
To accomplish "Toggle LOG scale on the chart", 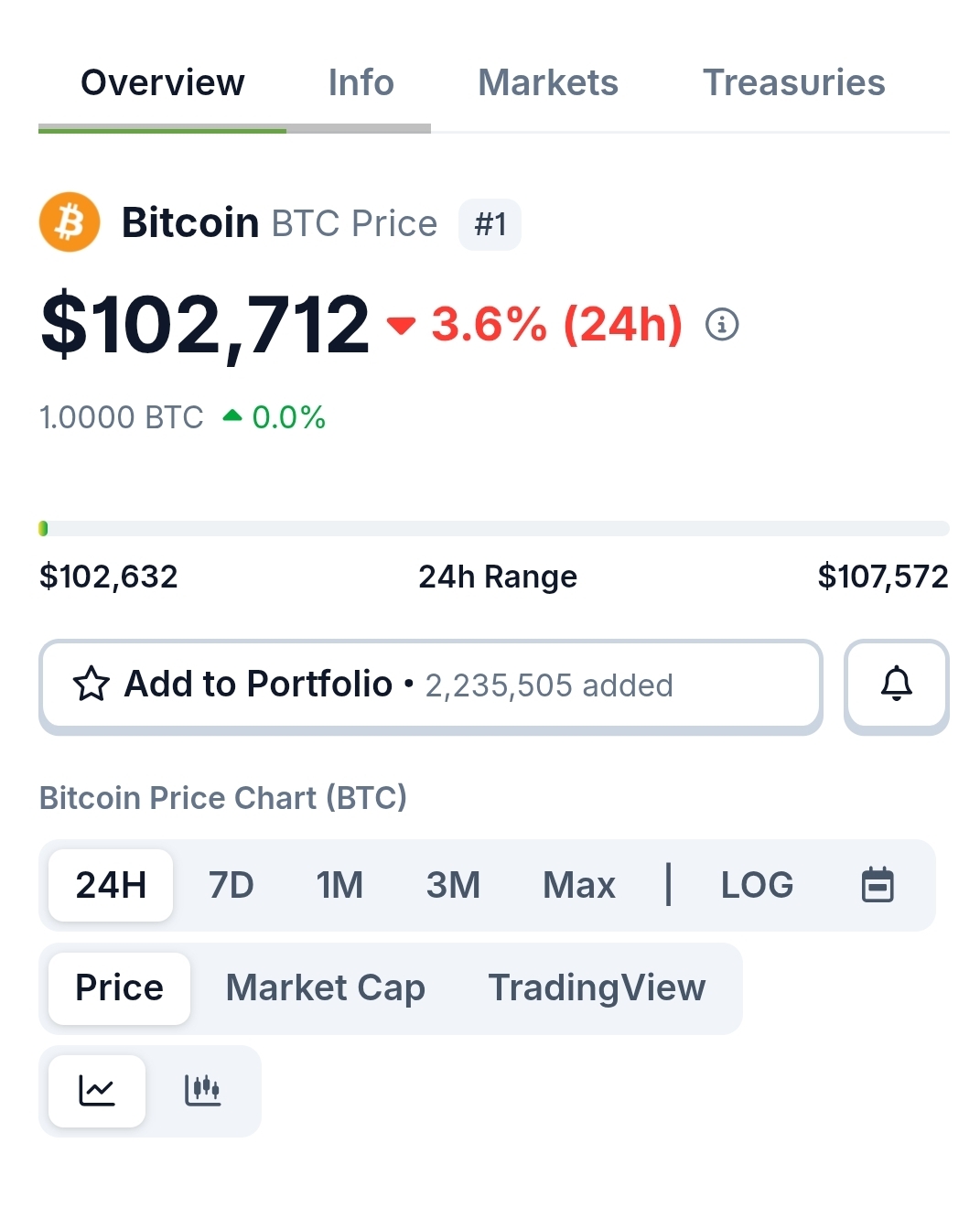I will click(757, 885).
